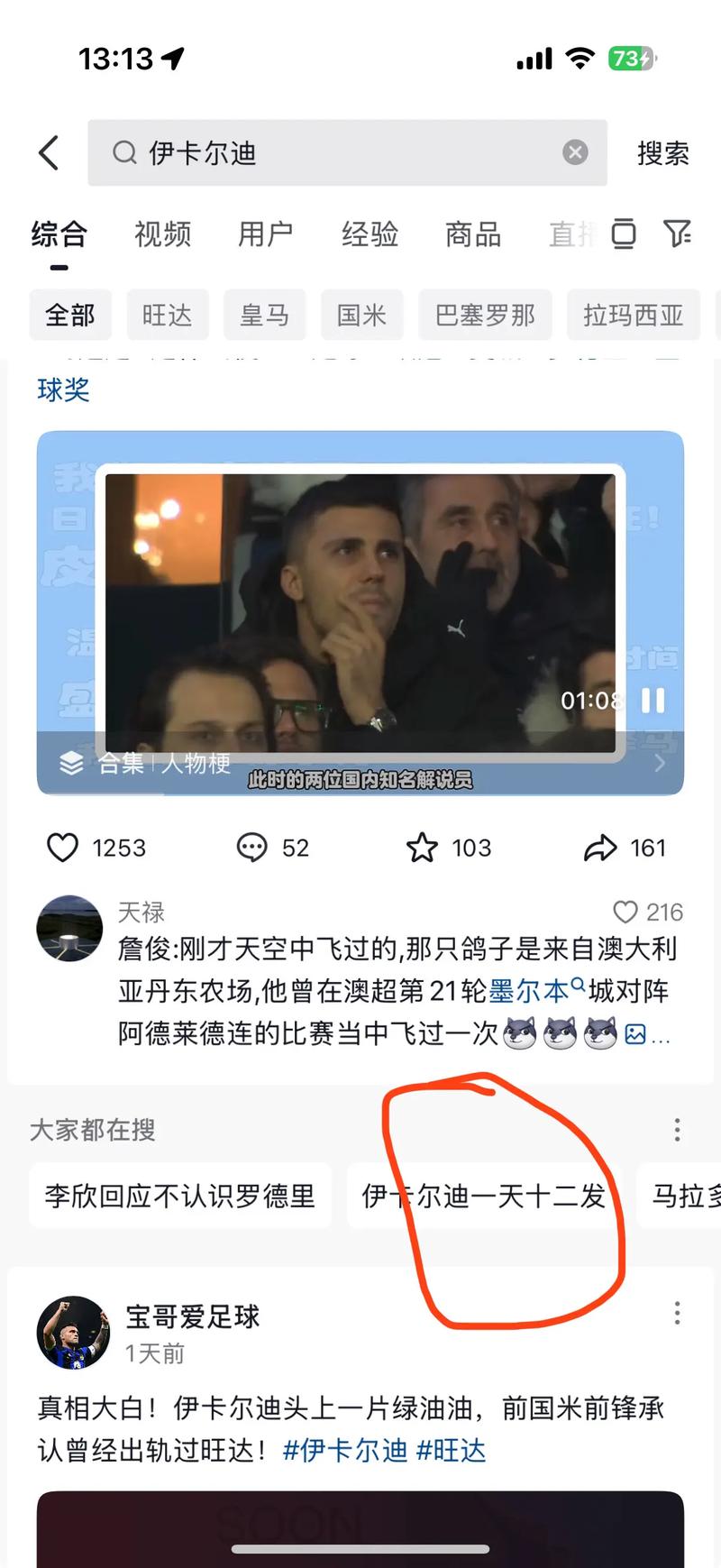Open comments on the video

[251, 847]
